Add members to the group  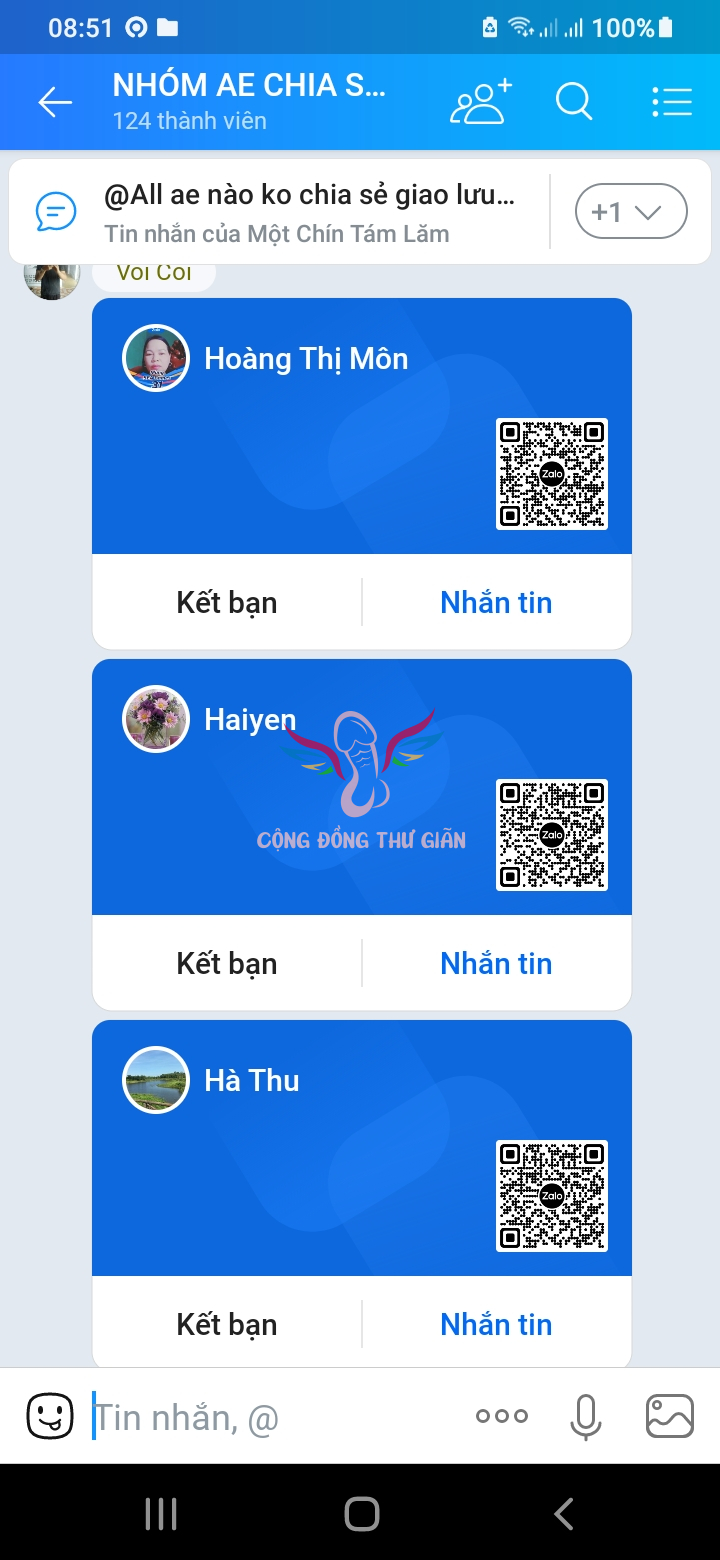(x=480, y=102)
